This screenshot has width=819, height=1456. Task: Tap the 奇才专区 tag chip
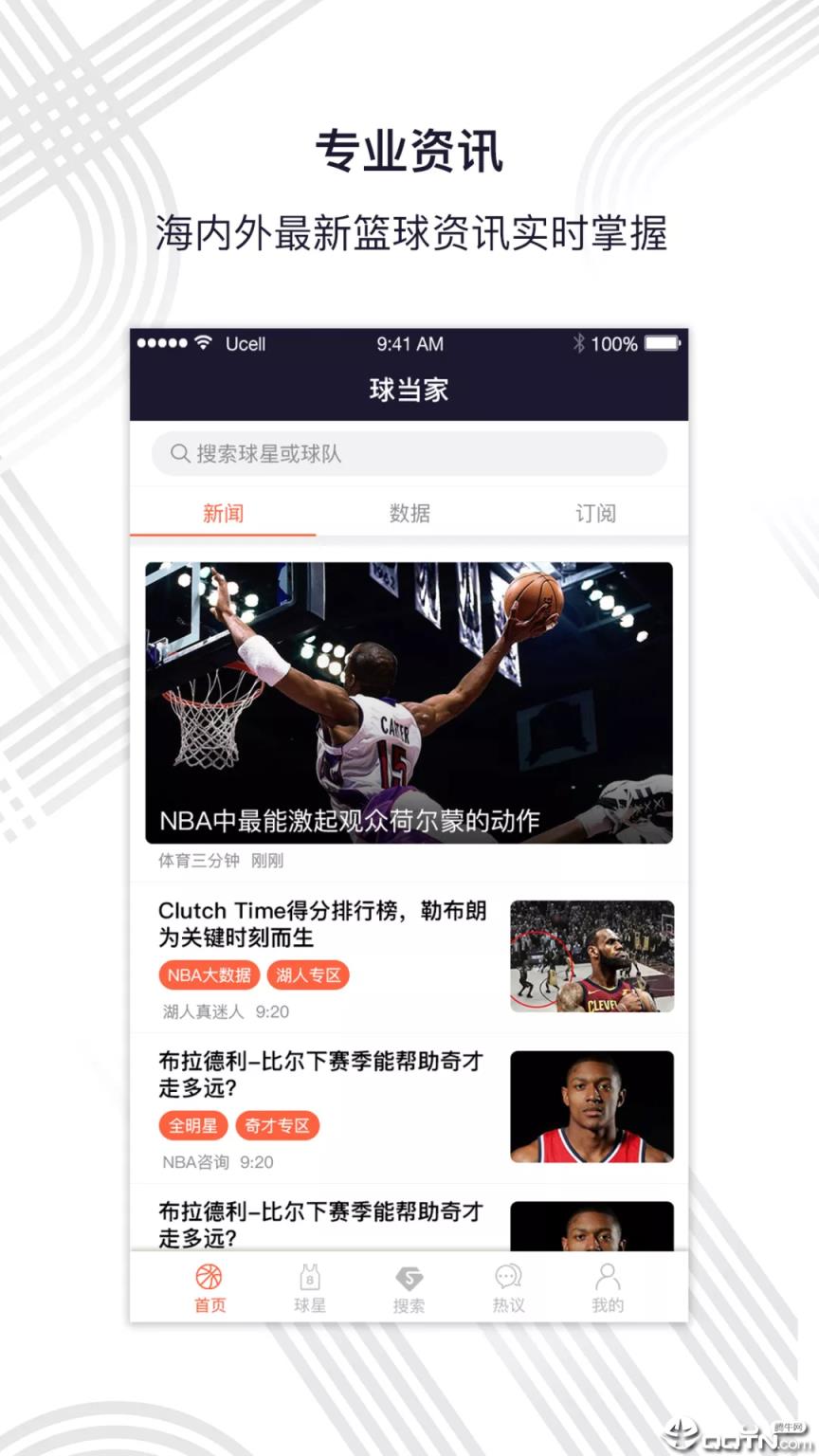(x=278, y=1125)
